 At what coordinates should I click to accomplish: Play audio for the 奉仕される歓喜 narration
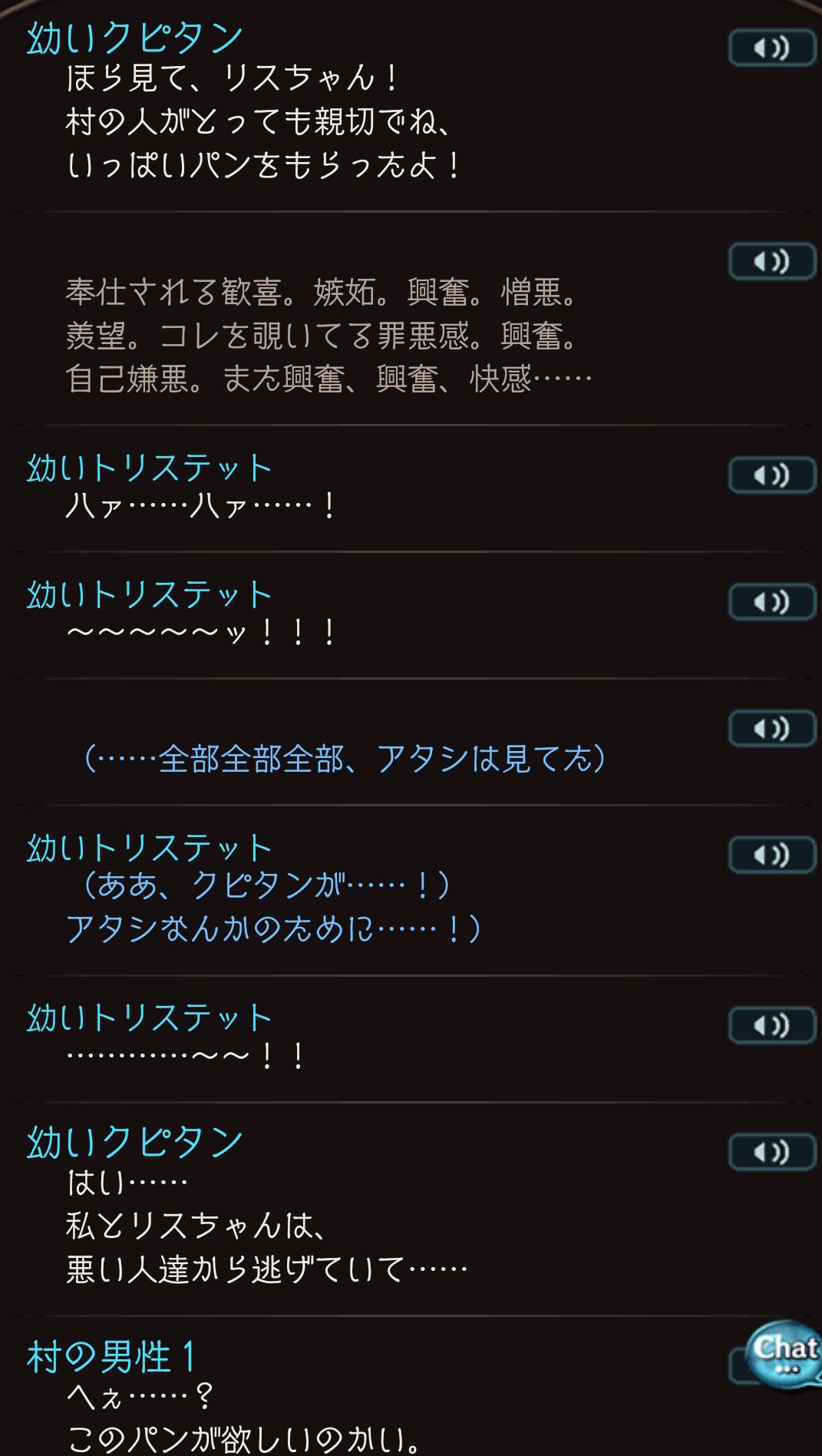point(771,262)
